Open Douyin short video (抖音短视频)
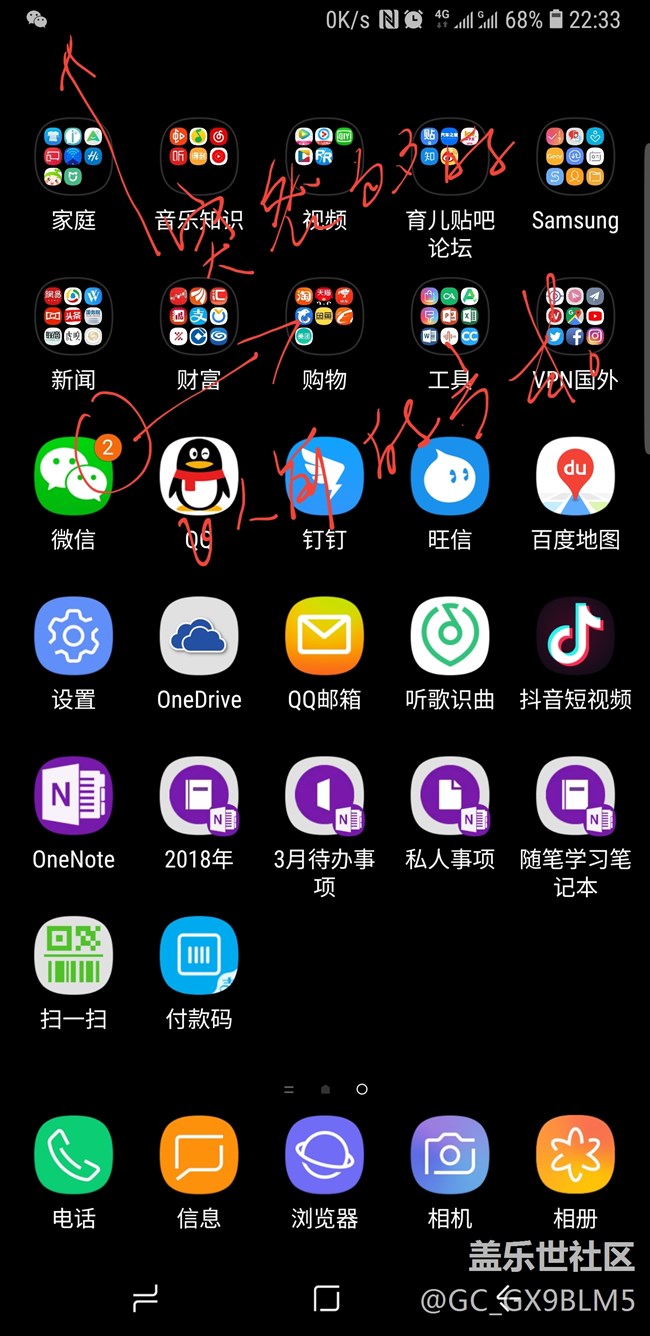650x1336 pixels. [575, 636]
